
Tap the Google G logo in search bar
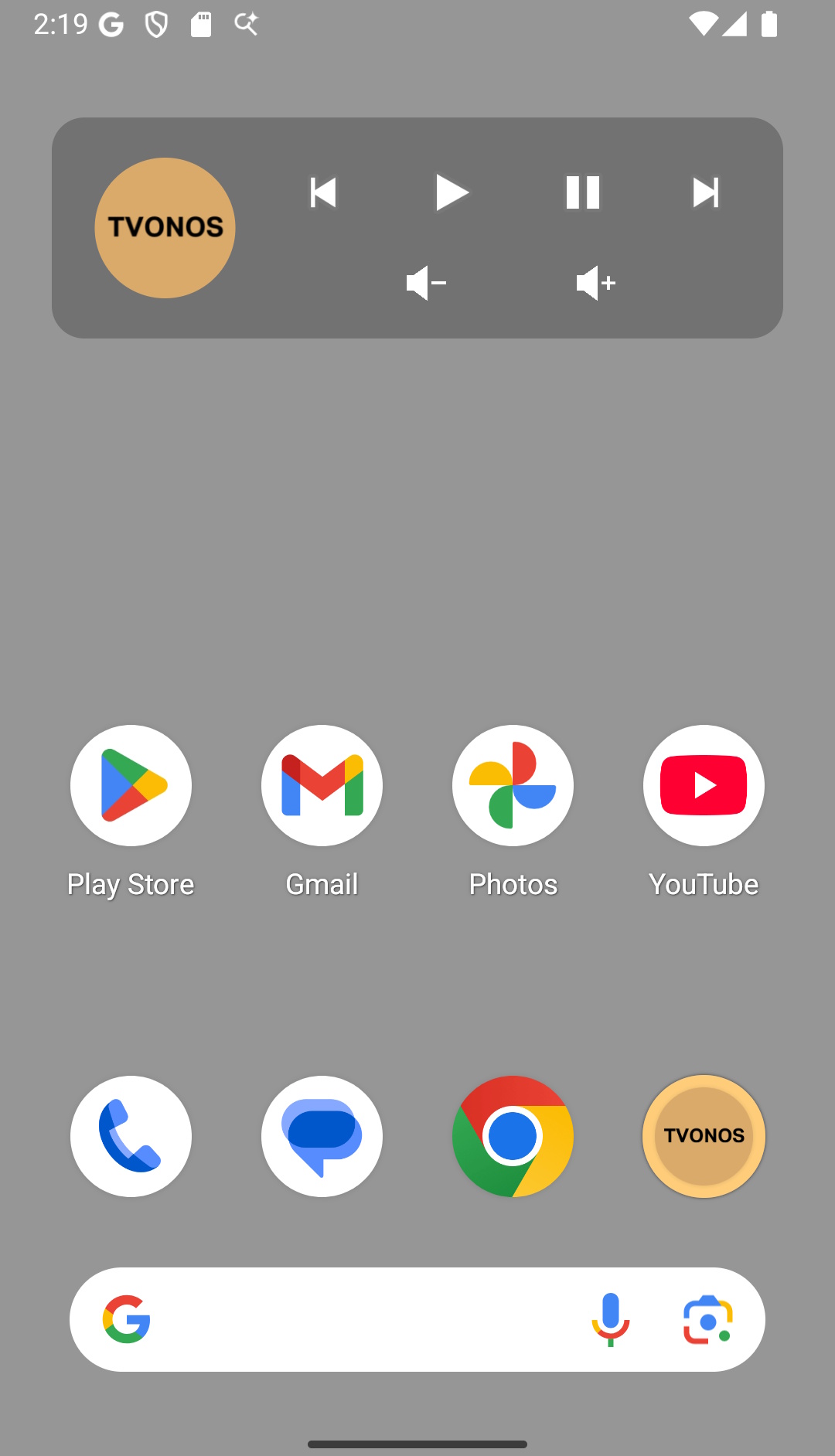(x=126, y=1319)
